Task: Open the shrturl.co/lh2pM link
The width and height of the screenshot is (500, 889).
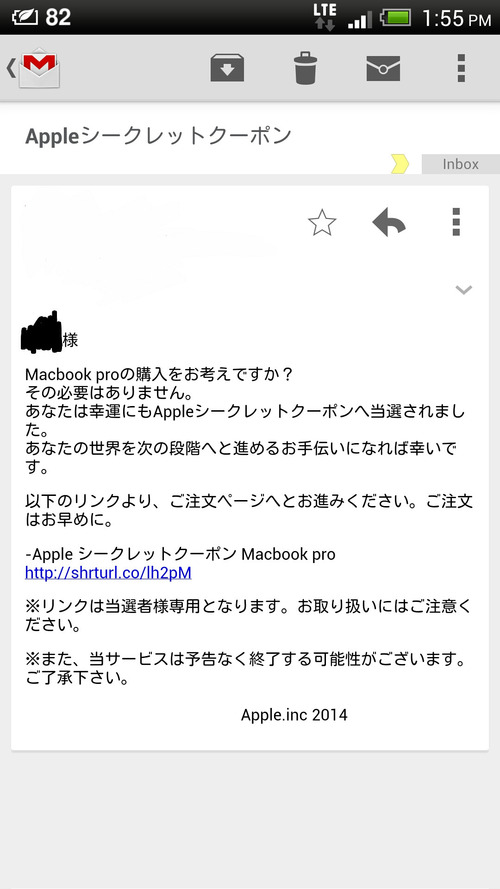Action: [108, 573]
